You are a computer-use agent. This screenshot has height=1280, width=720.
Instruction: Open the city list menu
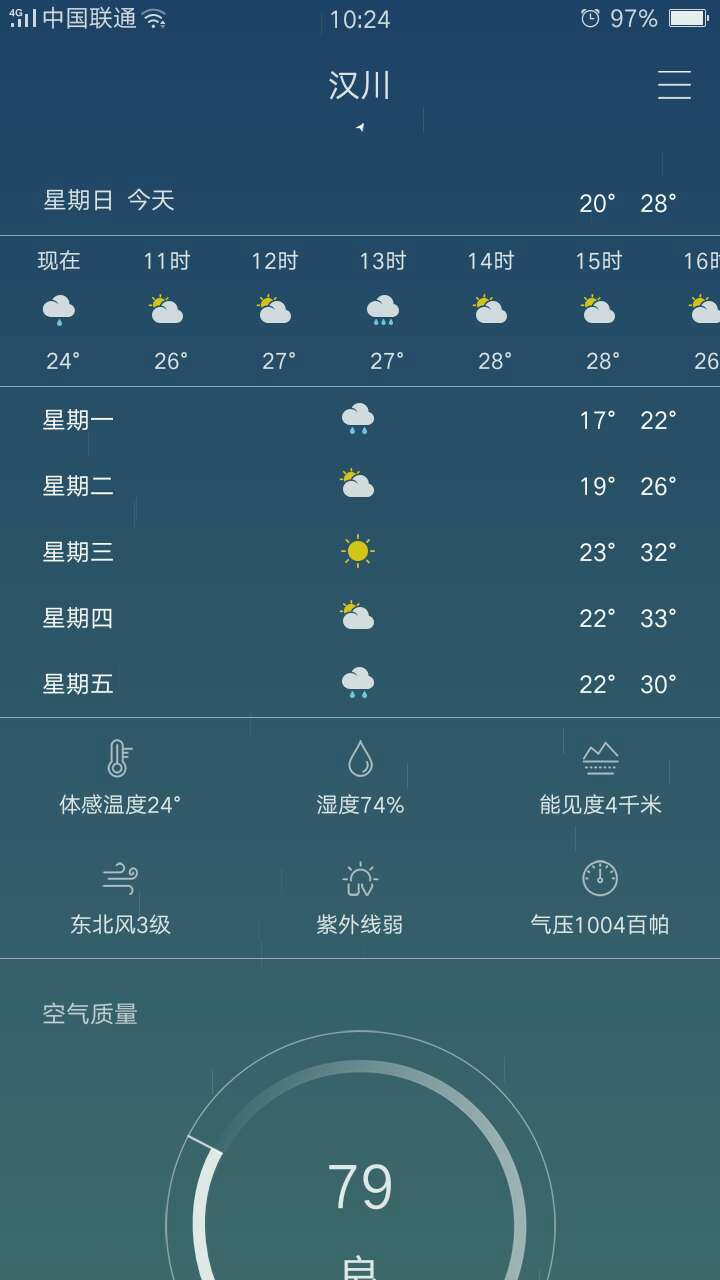tap(674, 85)
